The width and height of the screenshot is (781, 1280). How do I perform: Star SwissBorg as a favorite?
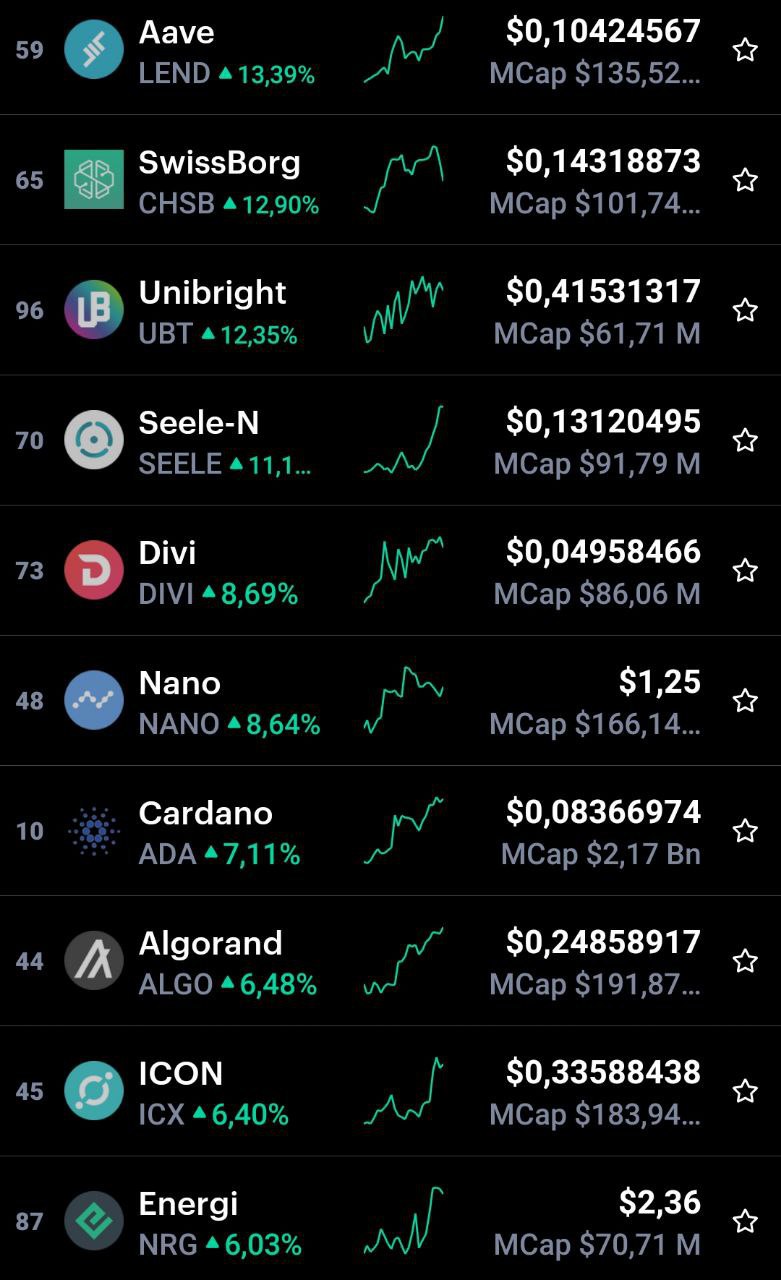pyautogui.click(x=745, y=180)
